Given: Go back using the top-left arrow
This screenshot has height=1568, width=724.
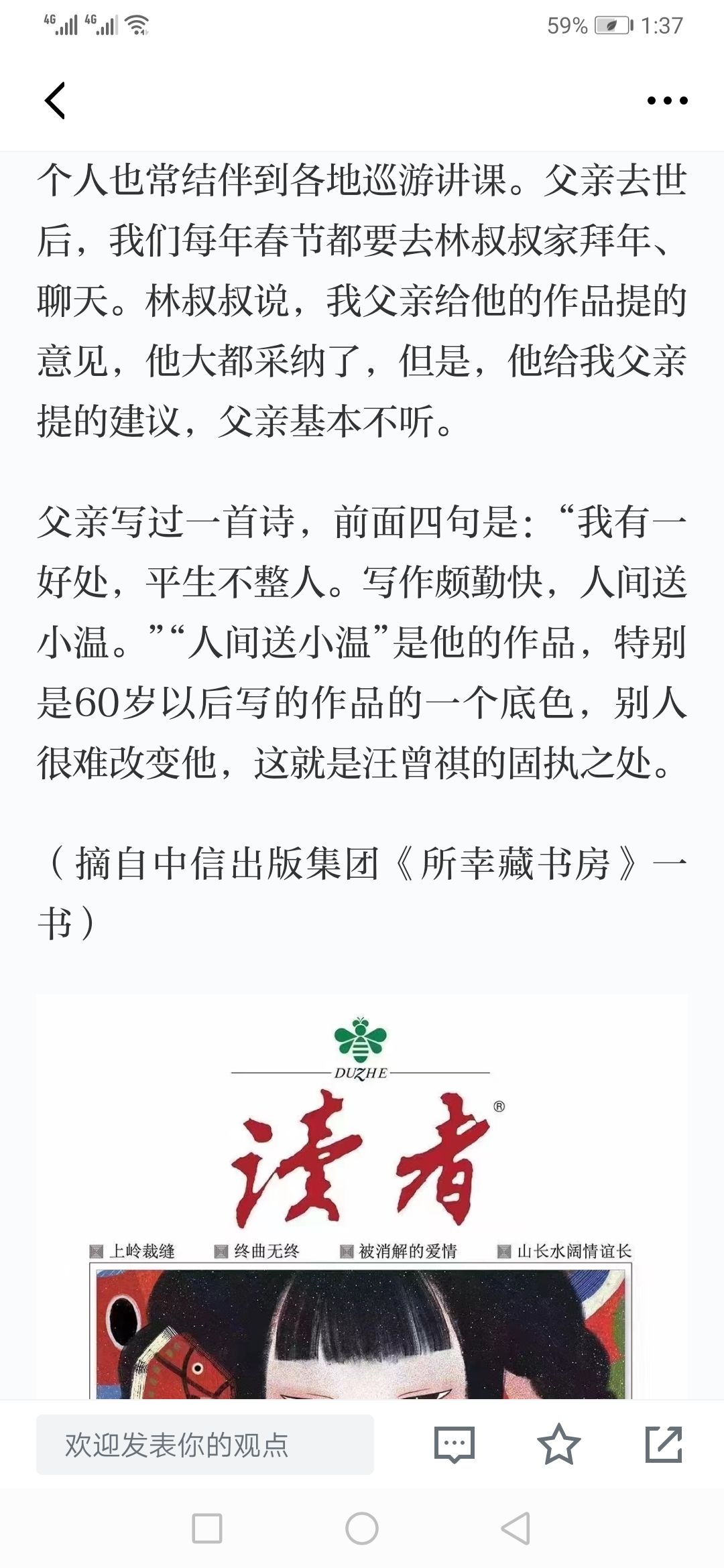Looking at the screenshot, I should pyautogui.click(x=55, y=101).
